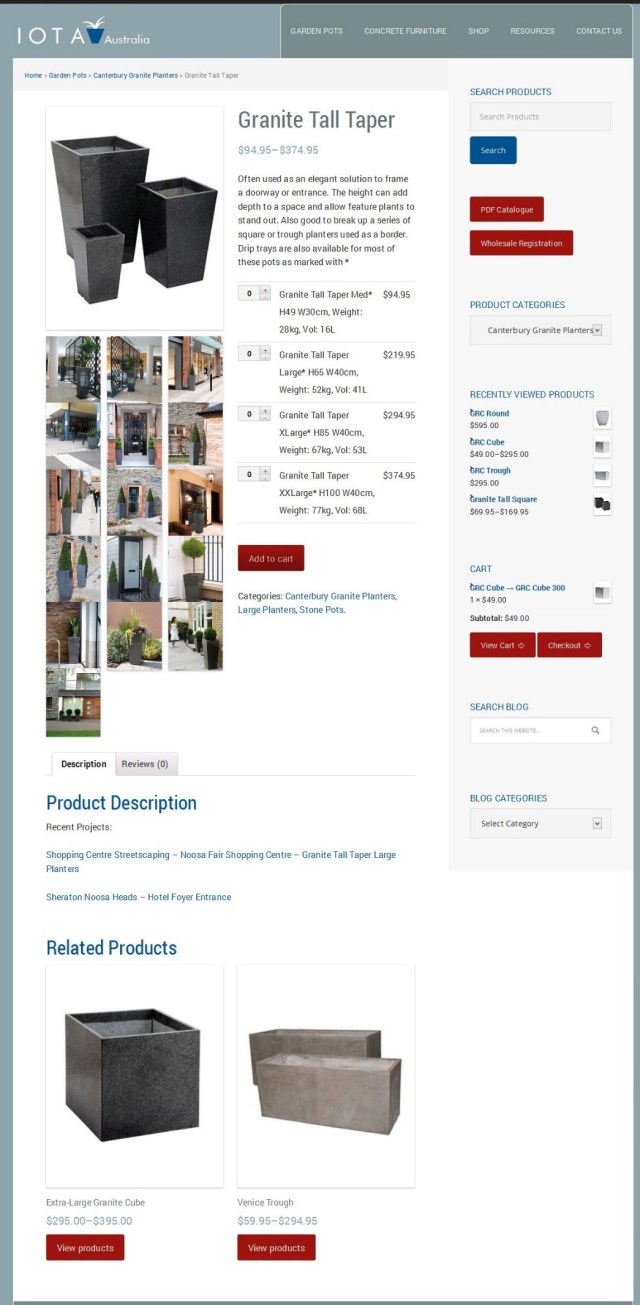Tap the blue Search button
The width and height of the screenshot is (640, 1305).
click(x=493, y=150)
